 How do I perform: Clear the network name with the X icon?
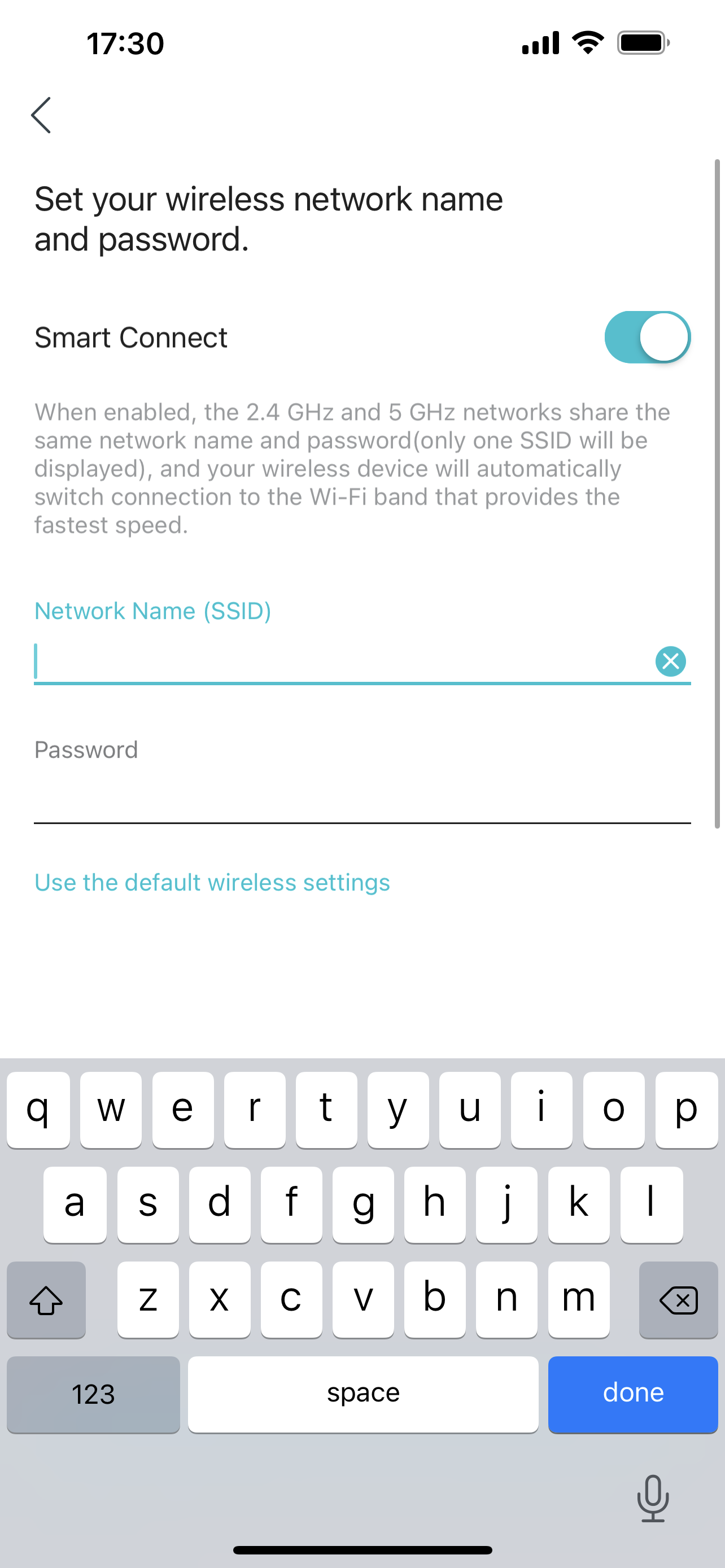pyautogui.click(x=670, y=661)
